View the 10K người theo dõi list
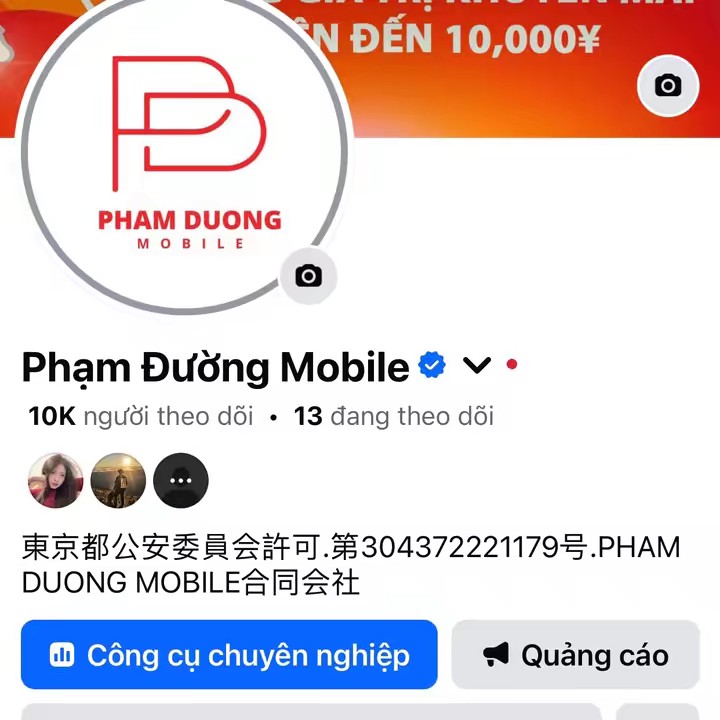This screenshot has width=720, height=720. pos(140,416)
